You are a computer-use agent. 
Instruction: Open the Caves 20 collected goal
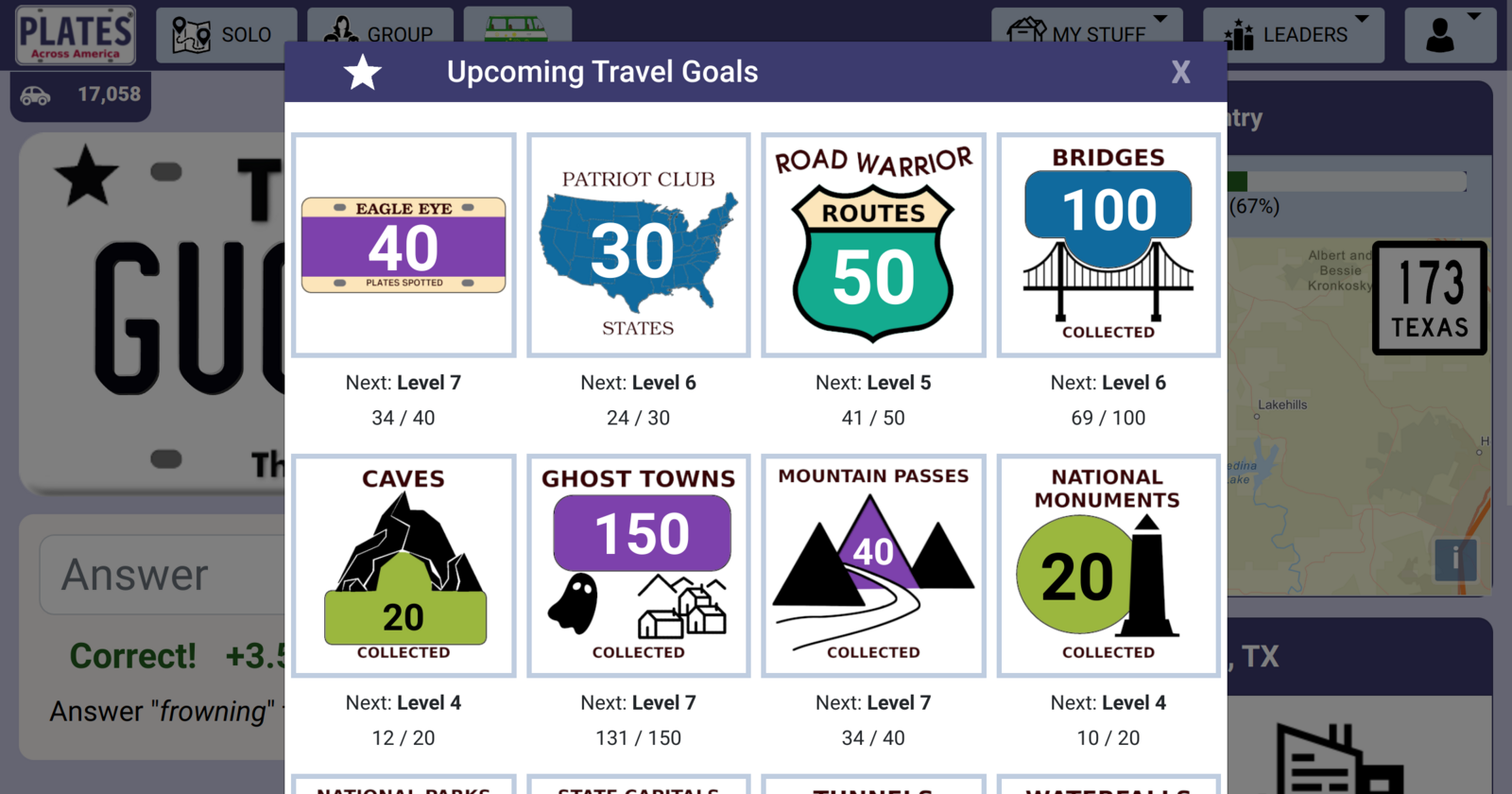(404, 565)
